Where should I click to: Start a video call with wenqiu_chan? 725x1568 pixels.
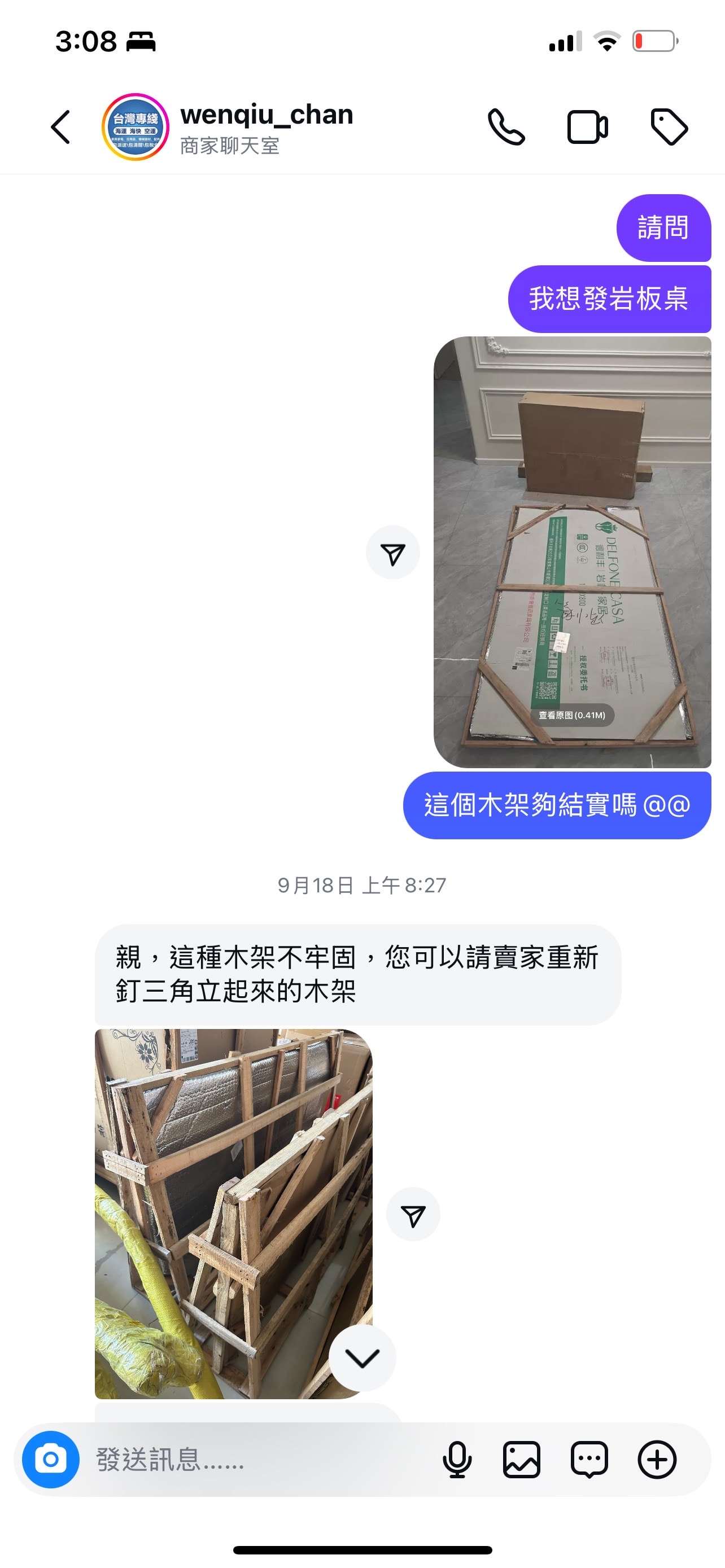click(587, 126)
